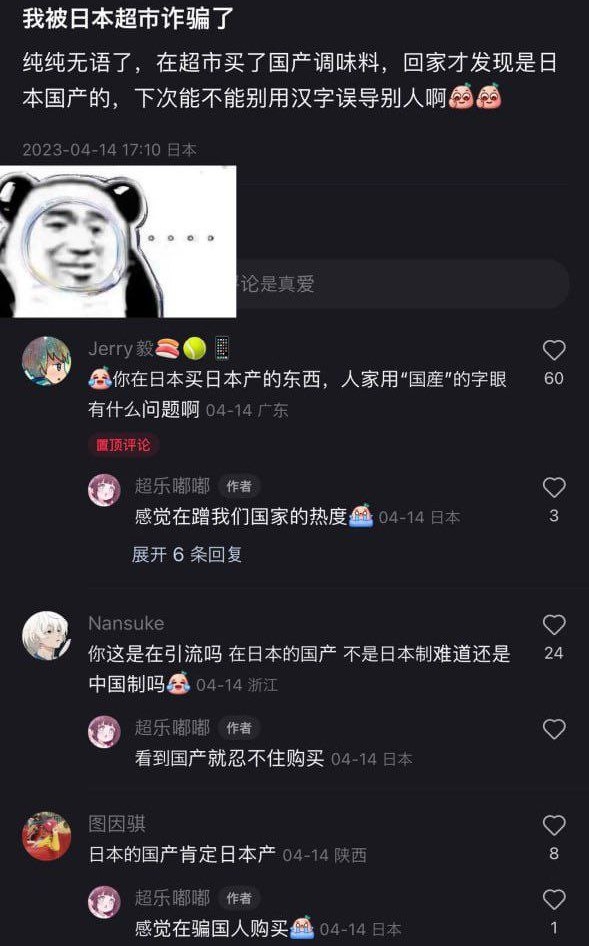Open 图因骐's profile avatar

tap(46, 836)
